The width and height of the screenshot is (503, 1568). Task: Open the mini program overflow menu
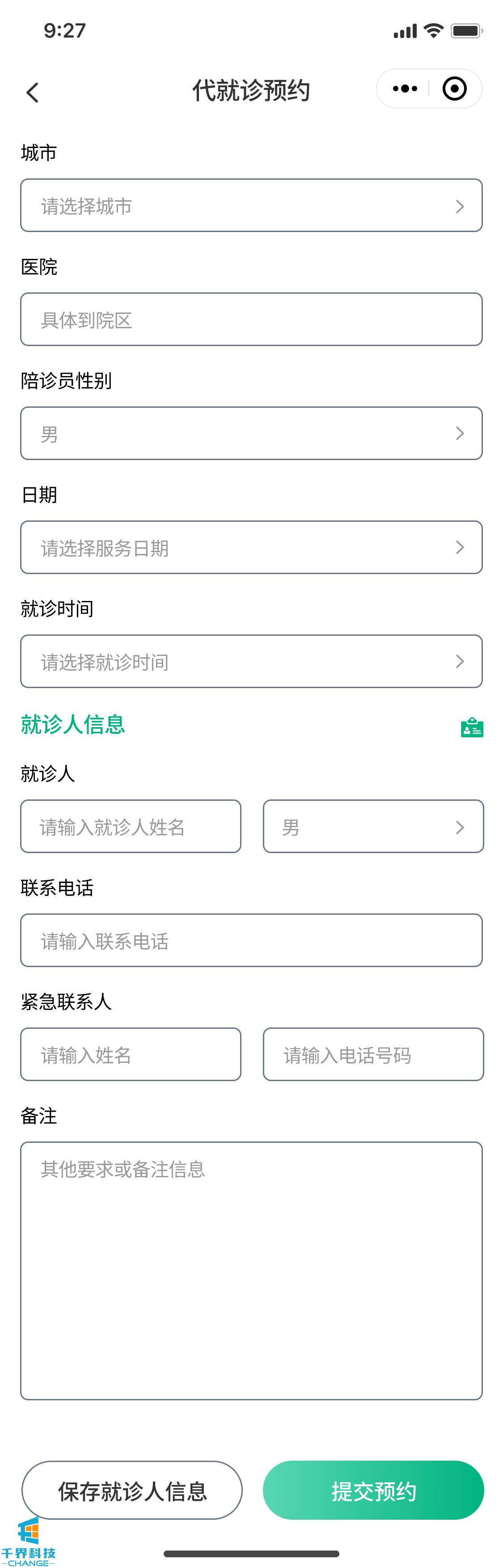click(405, 89)
